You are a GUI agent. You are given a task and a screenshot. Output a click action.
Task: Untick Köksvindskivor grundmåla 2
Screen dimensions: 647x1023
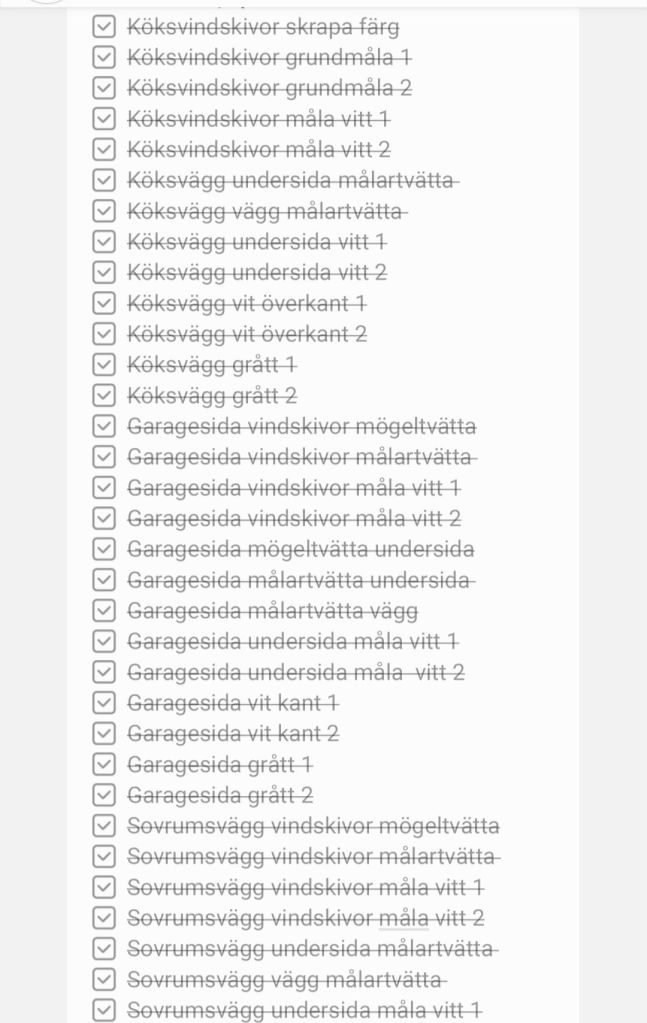(103, 88)
